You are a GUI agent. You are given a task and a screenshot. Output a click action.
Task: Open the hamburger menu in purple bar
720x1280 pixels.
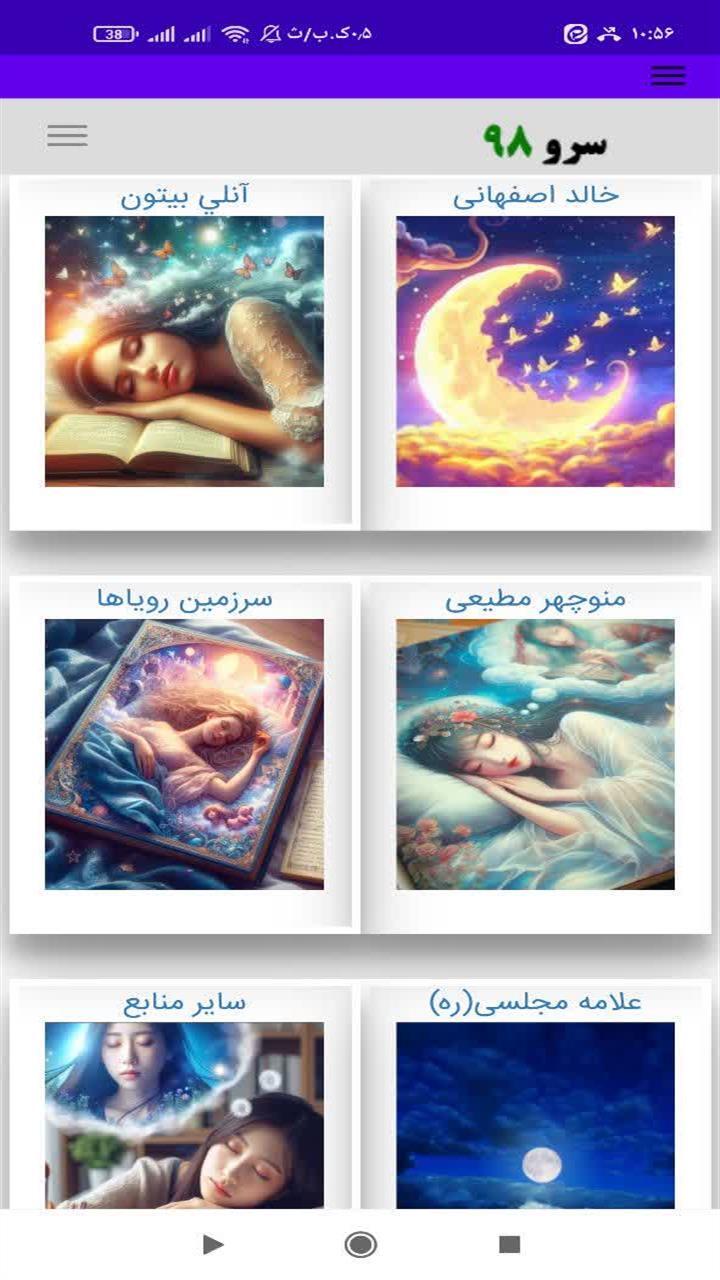tap(667, 76)
